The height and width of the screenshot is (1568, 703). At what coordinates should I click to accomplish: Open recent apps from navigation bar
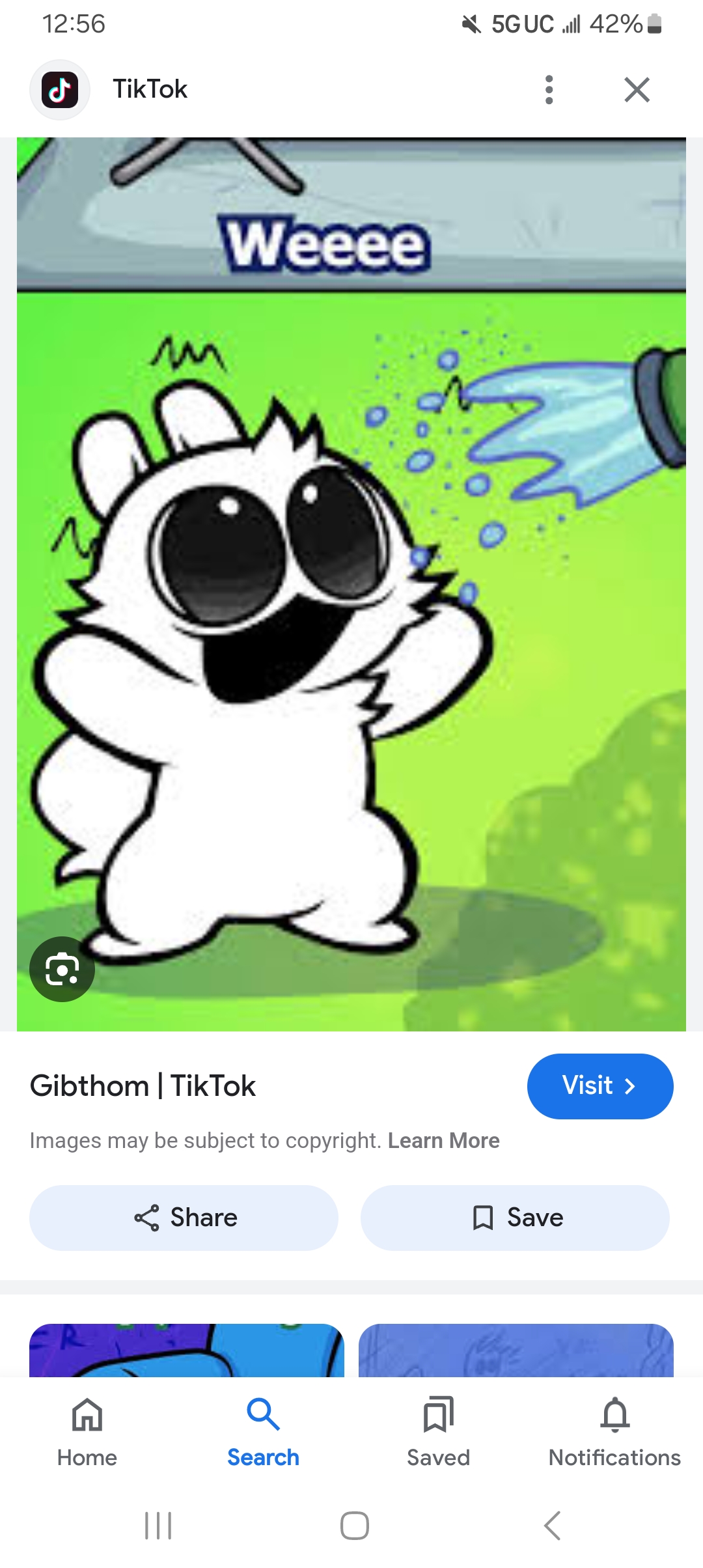pos(158,1525)
